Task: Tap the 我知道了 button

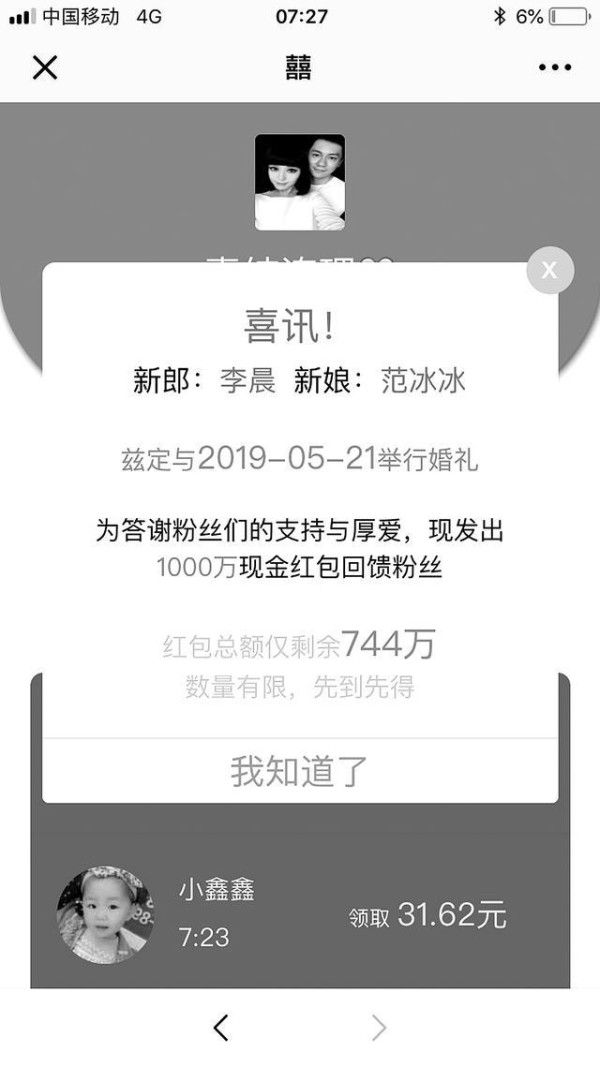Action: click(300, 771)
